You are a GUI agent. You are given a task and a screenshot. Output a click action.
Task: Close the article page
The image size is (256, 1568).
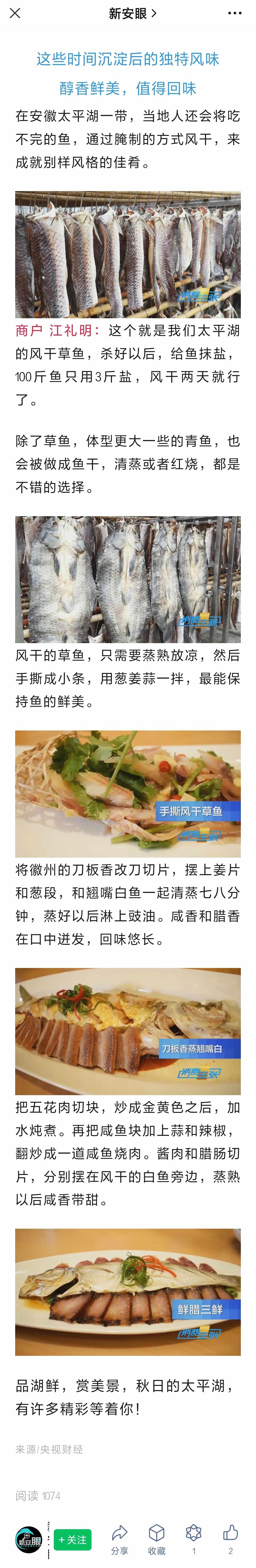pos(15,13)
